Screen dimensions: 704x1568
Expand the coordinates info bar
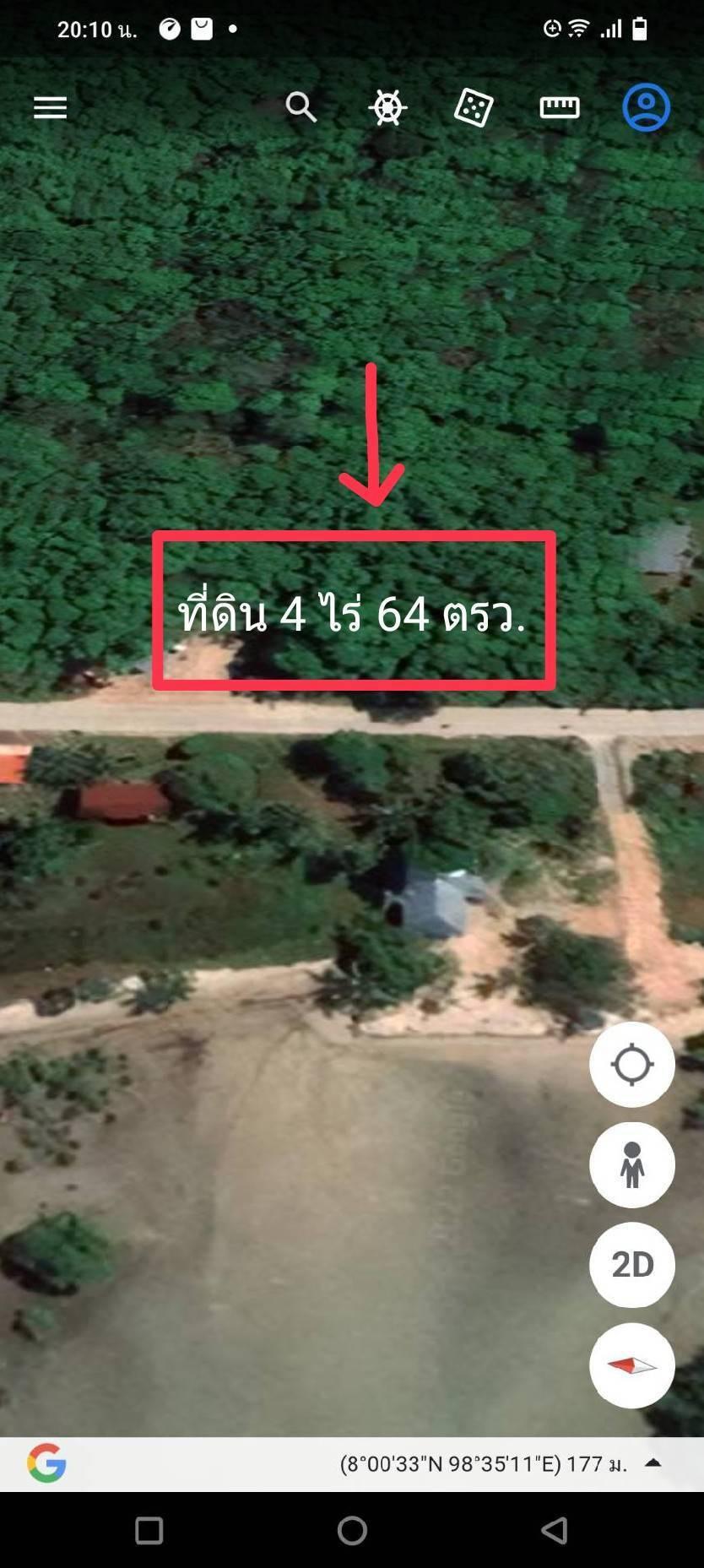[x=653, y=1462]
